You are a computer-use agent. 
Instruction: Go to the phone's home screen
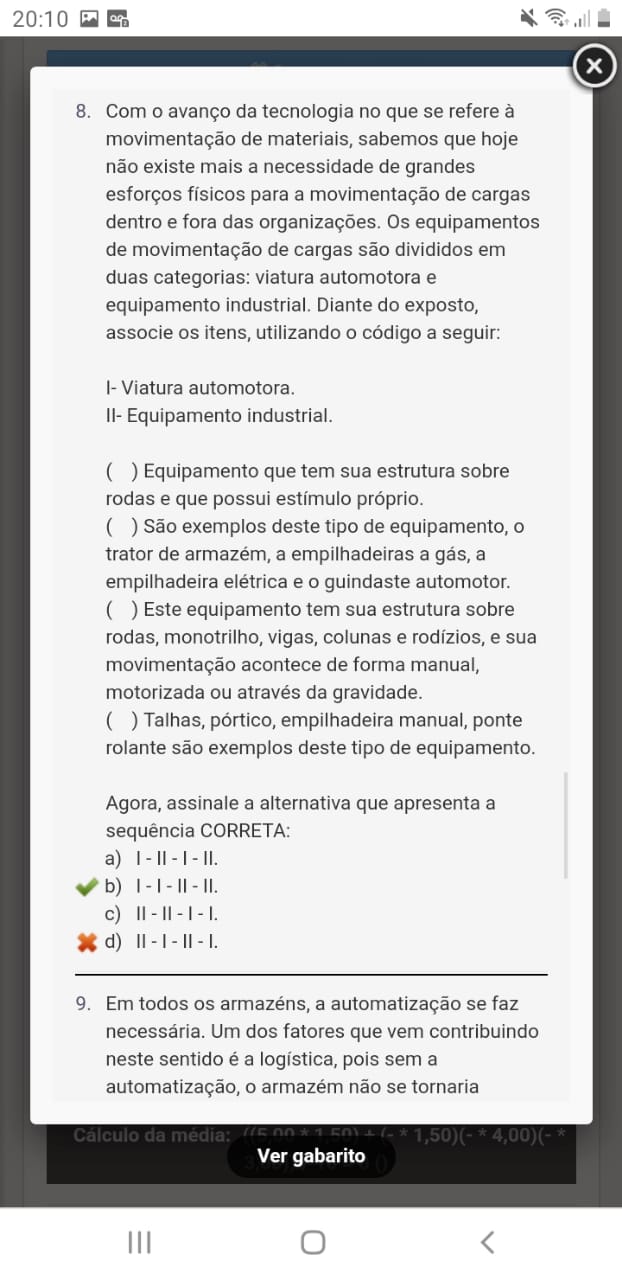point(312,1242)
